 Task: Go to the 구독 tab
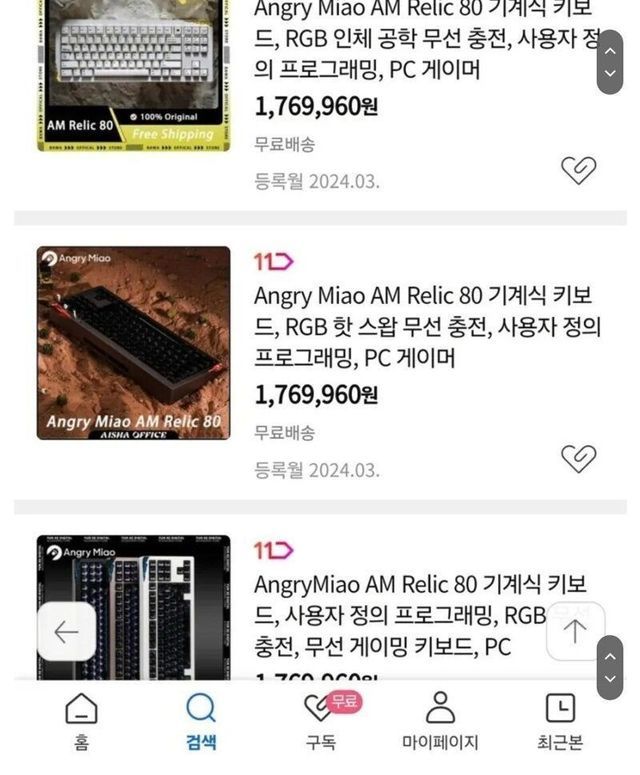[x=321, y=722]
